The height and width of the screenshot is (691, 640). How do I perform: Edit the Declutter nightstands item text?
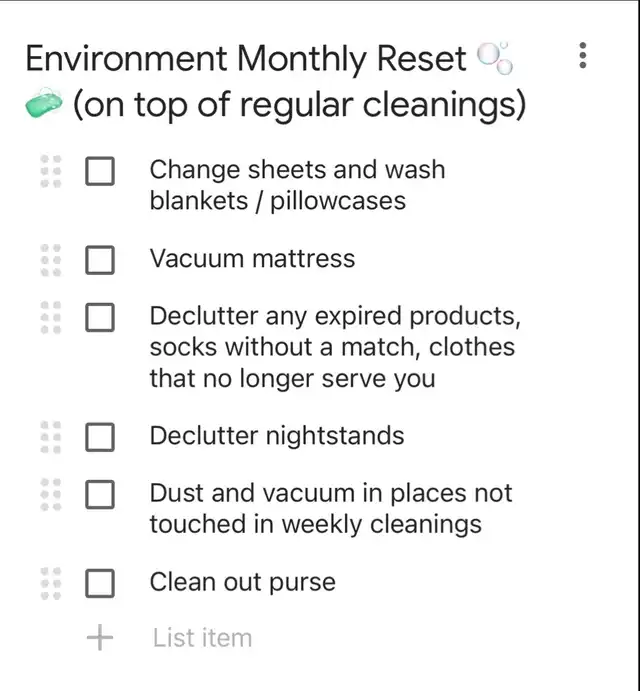277,436
